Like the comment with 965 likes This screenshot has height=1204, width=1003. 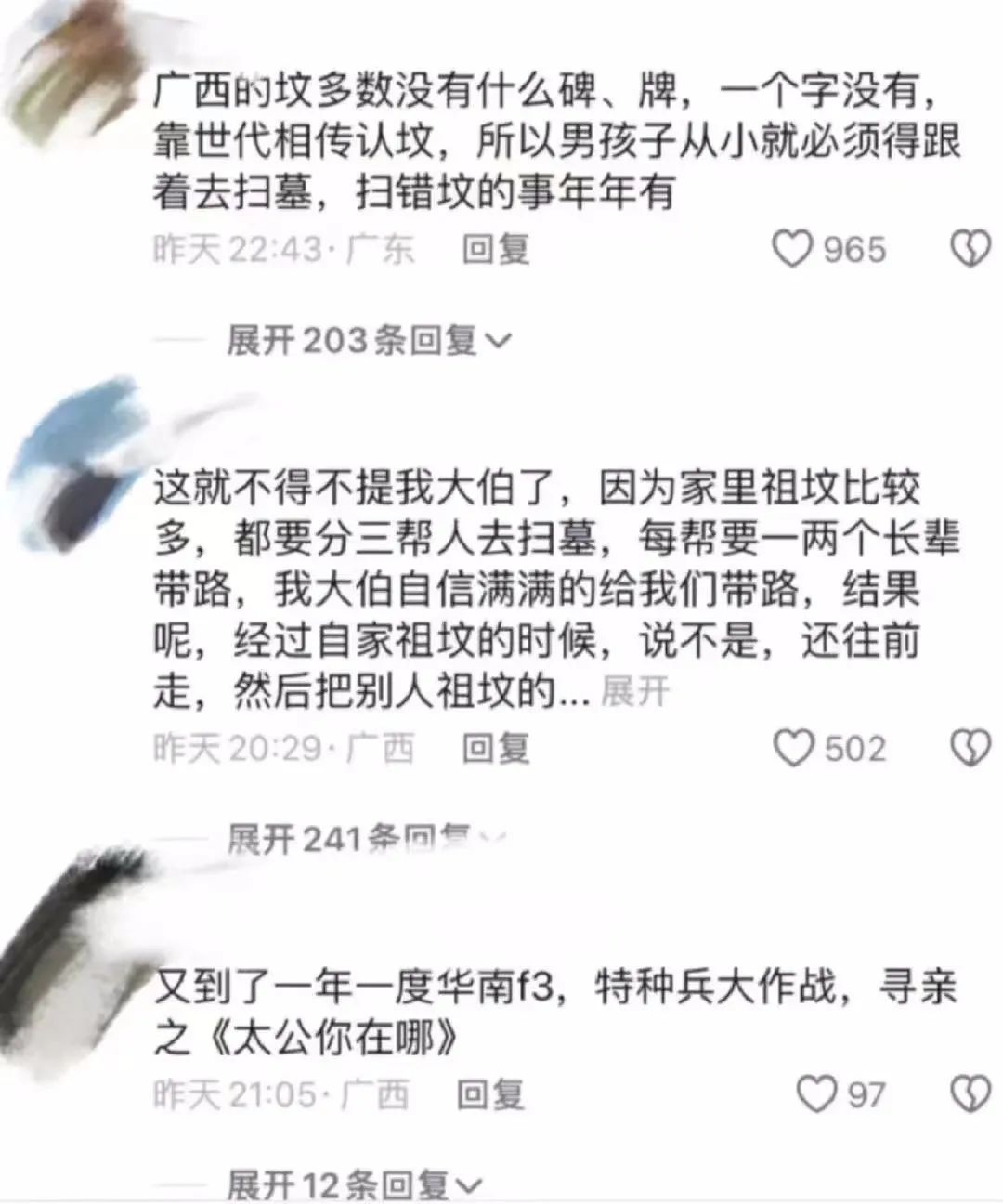(x=792, y=249)
